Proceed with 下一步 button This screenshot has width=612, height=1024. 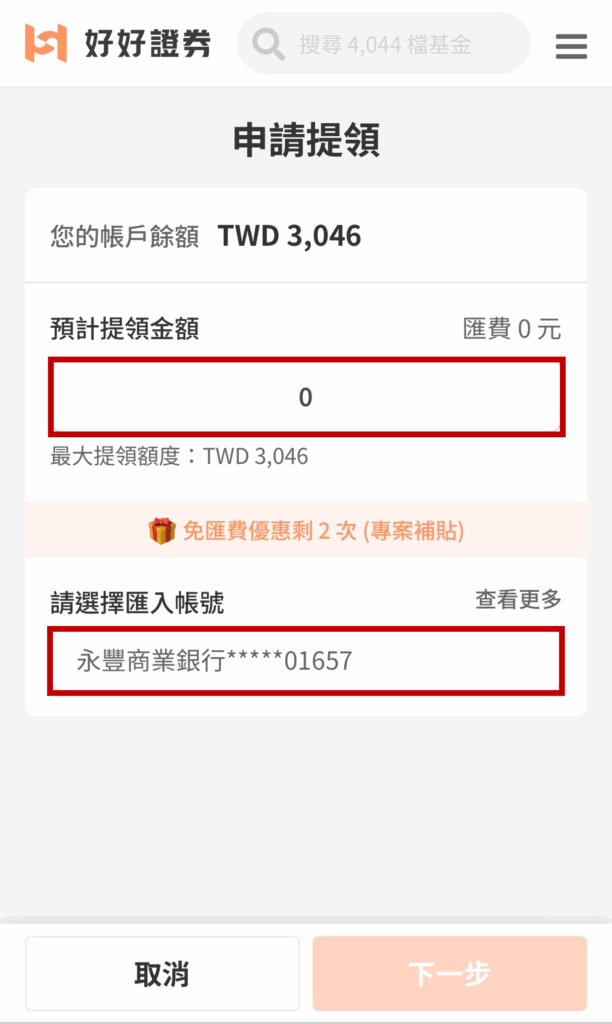click(x=449, y=974)
